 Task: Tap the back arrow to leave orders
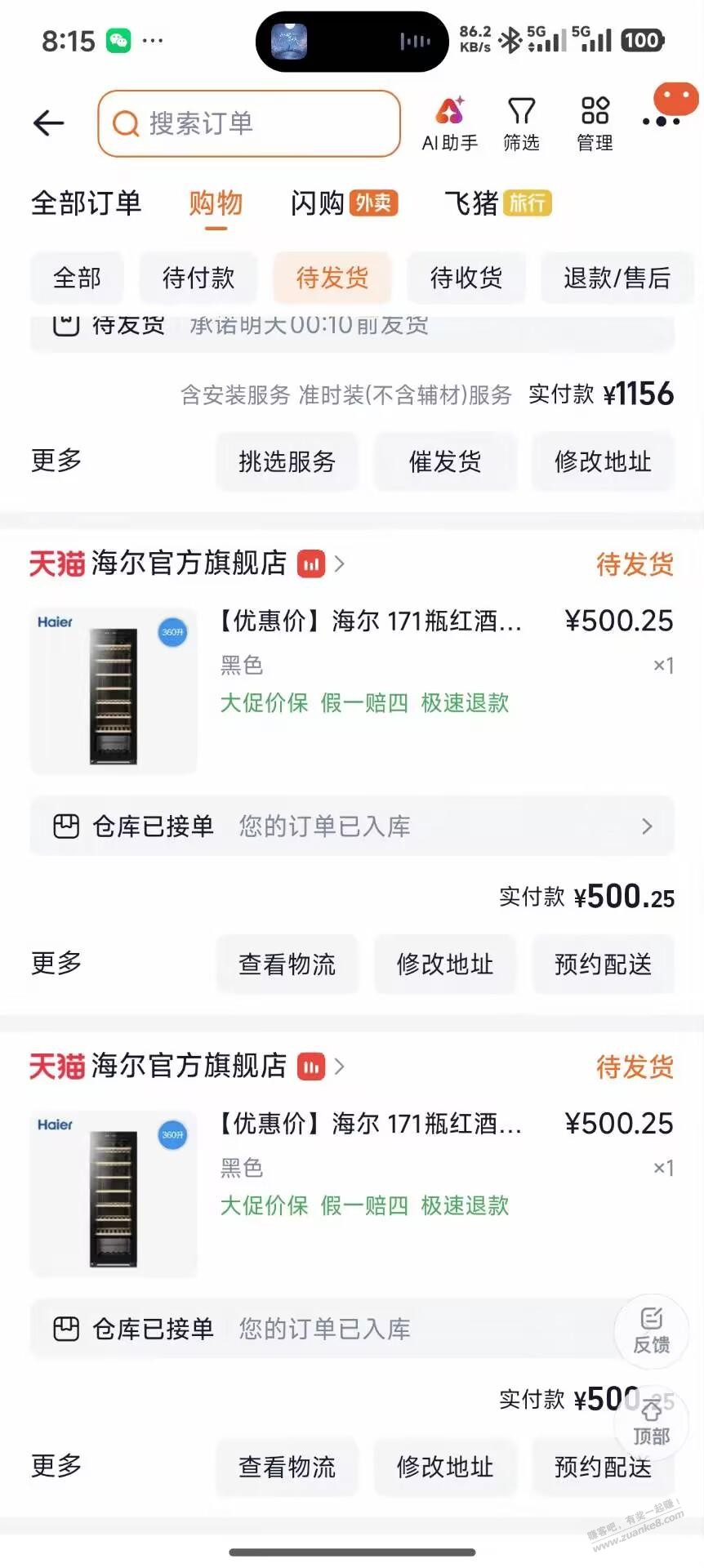47,122
